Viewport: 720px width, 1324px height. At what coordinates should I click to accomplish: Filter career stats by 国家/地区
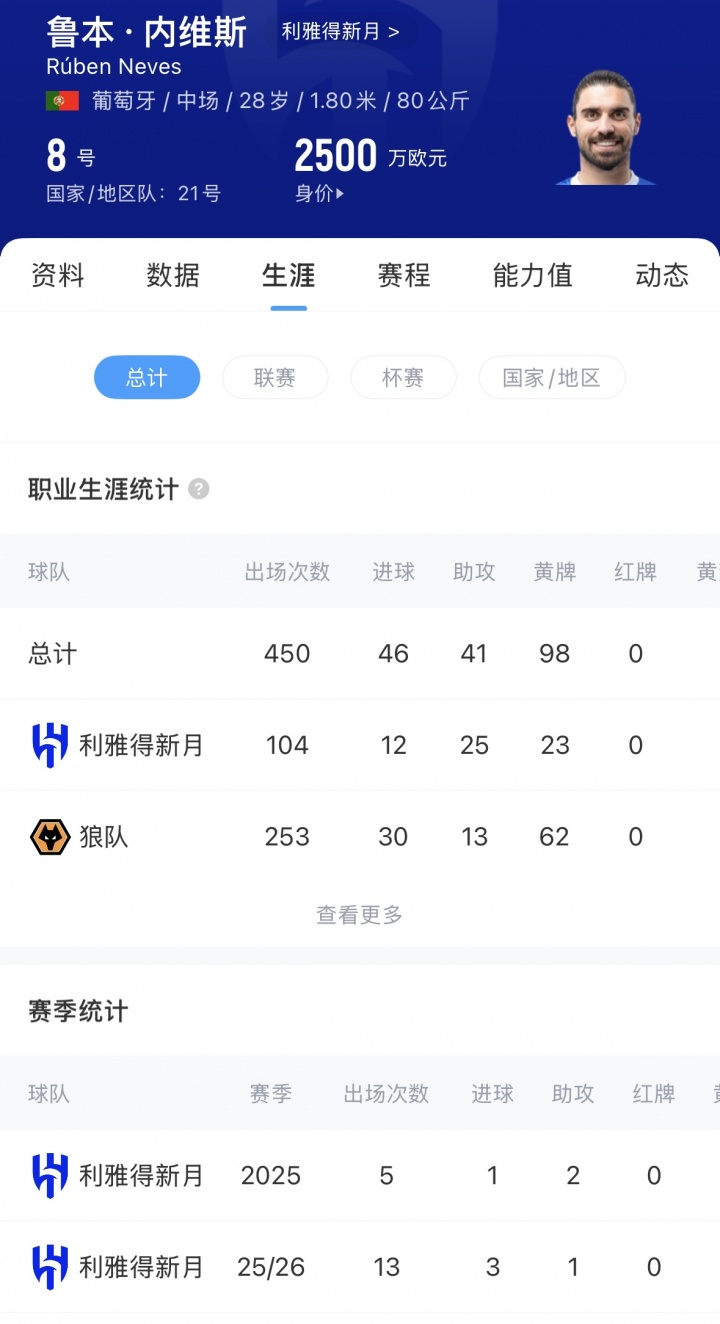coord(551,378)
